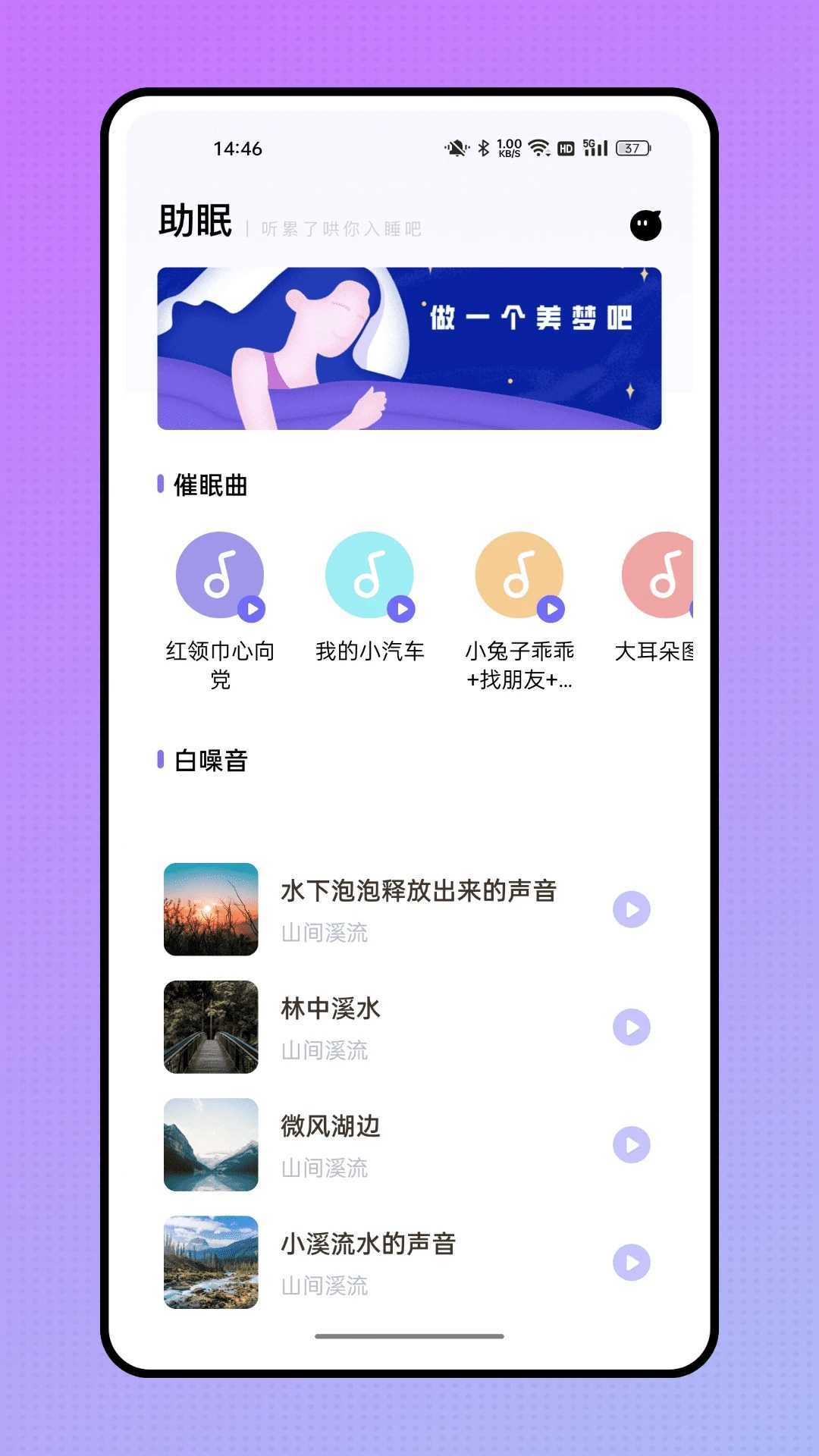Image resolution: width=819 pixels, height=1456 pixels.
Task: Play the 水下泡泡释放出来的声音 white noise
Action: pos(630,910)
